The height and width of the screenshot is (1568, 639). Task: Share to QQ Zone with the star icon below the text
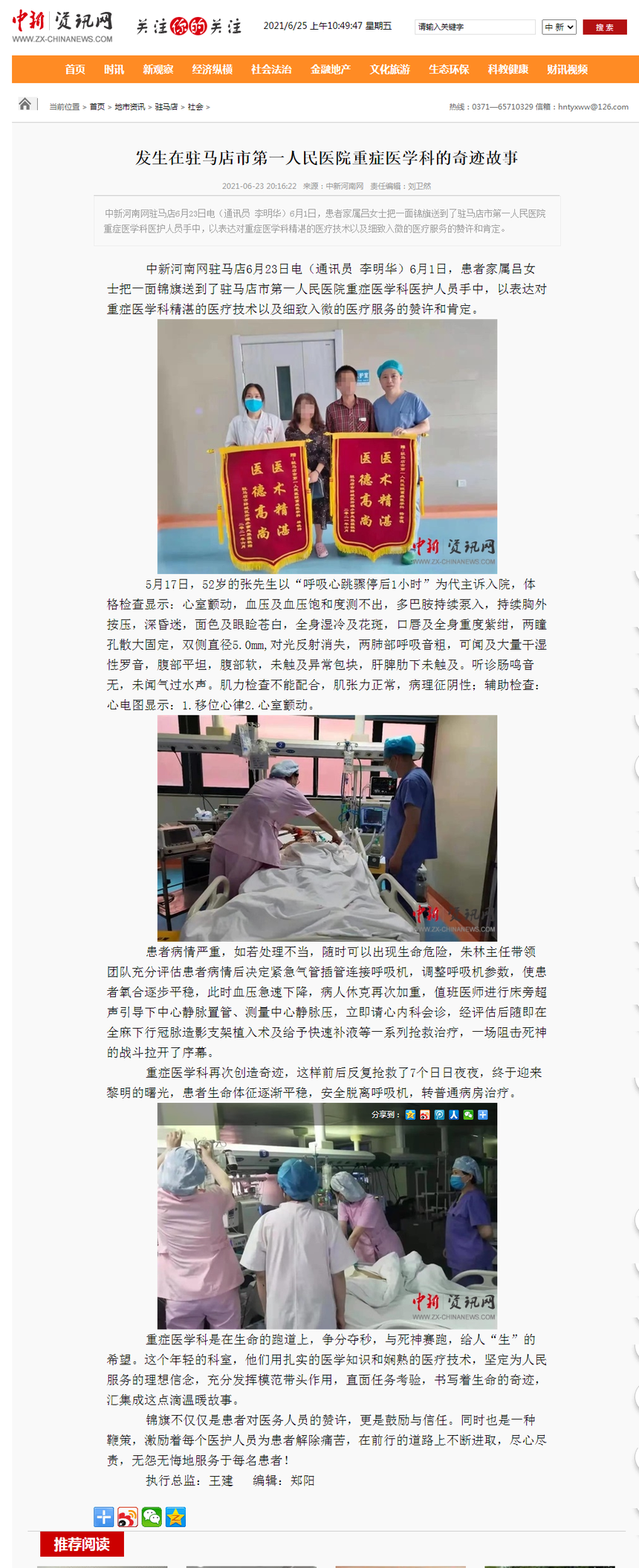[x=175, y=1517]
